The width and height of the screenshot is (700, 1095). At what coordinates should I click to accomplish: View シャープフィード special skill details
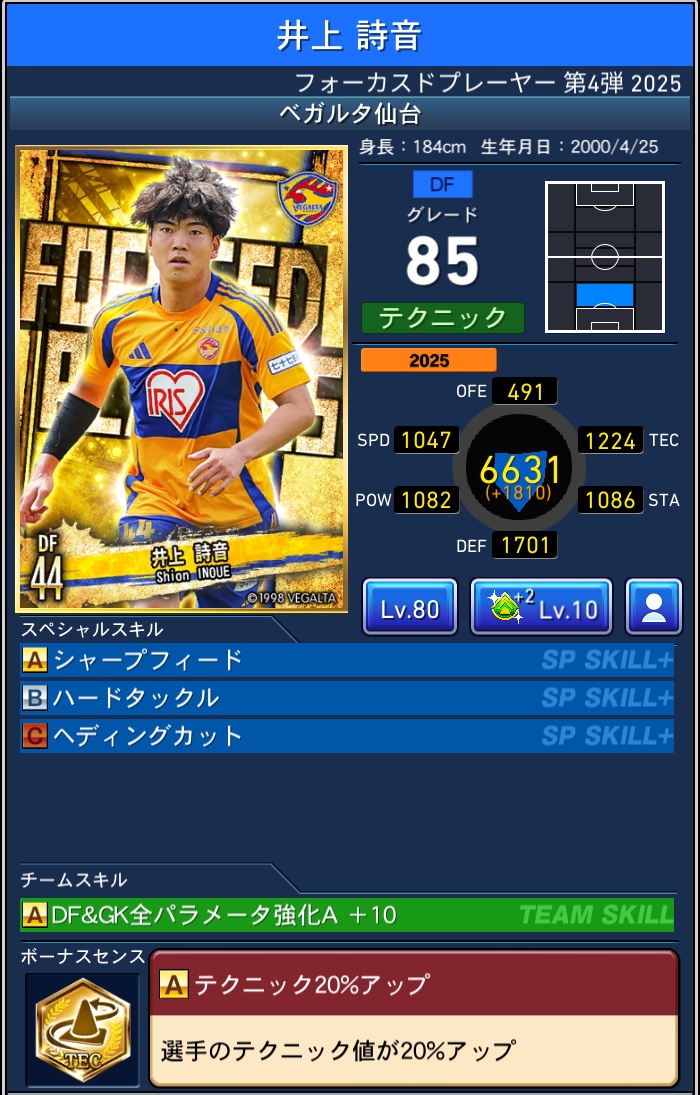coord(346,660)
